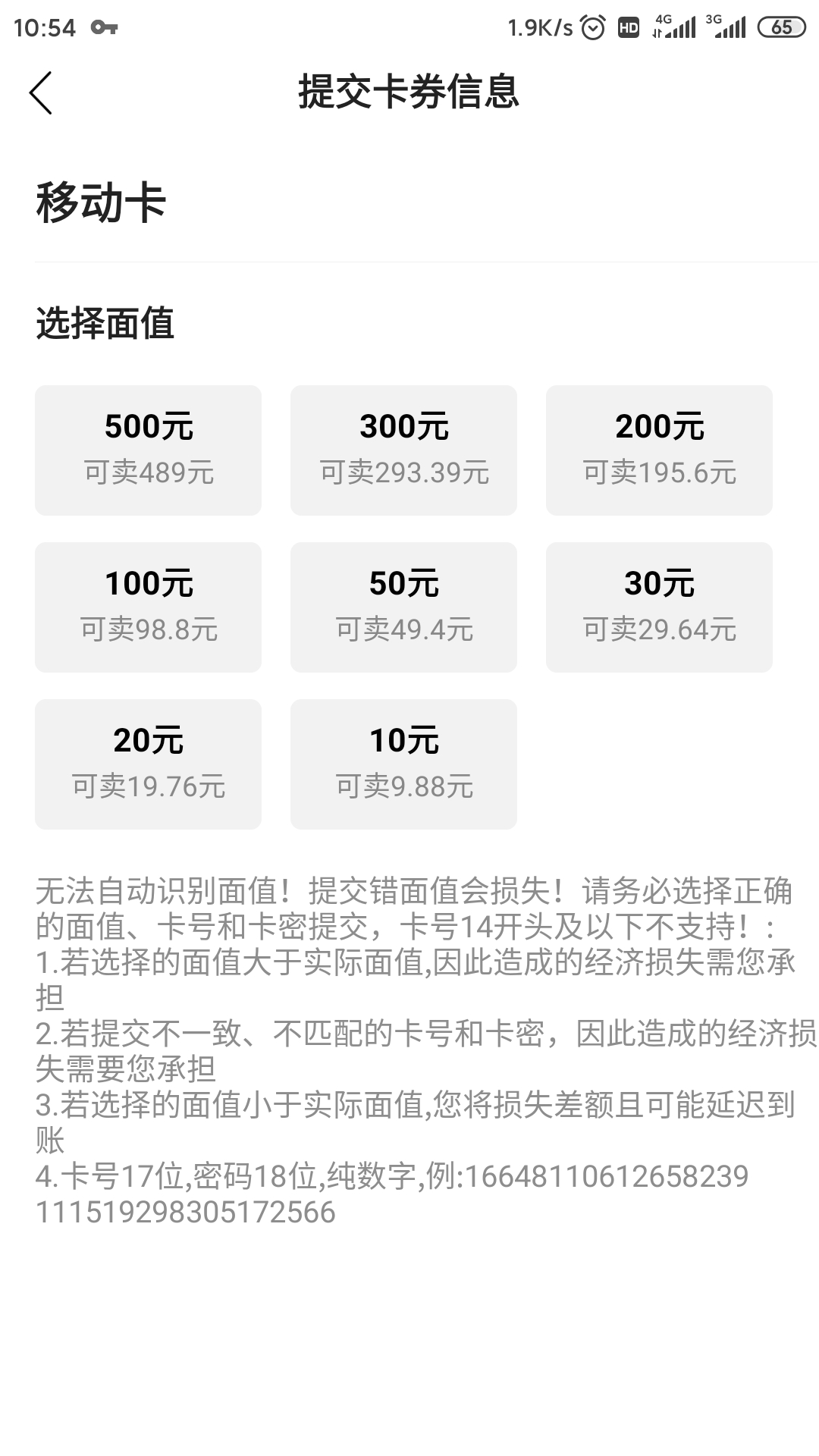Screen dimensions: 819x1456
Task: Select the 300元 face value option
Action: [403, 450]
